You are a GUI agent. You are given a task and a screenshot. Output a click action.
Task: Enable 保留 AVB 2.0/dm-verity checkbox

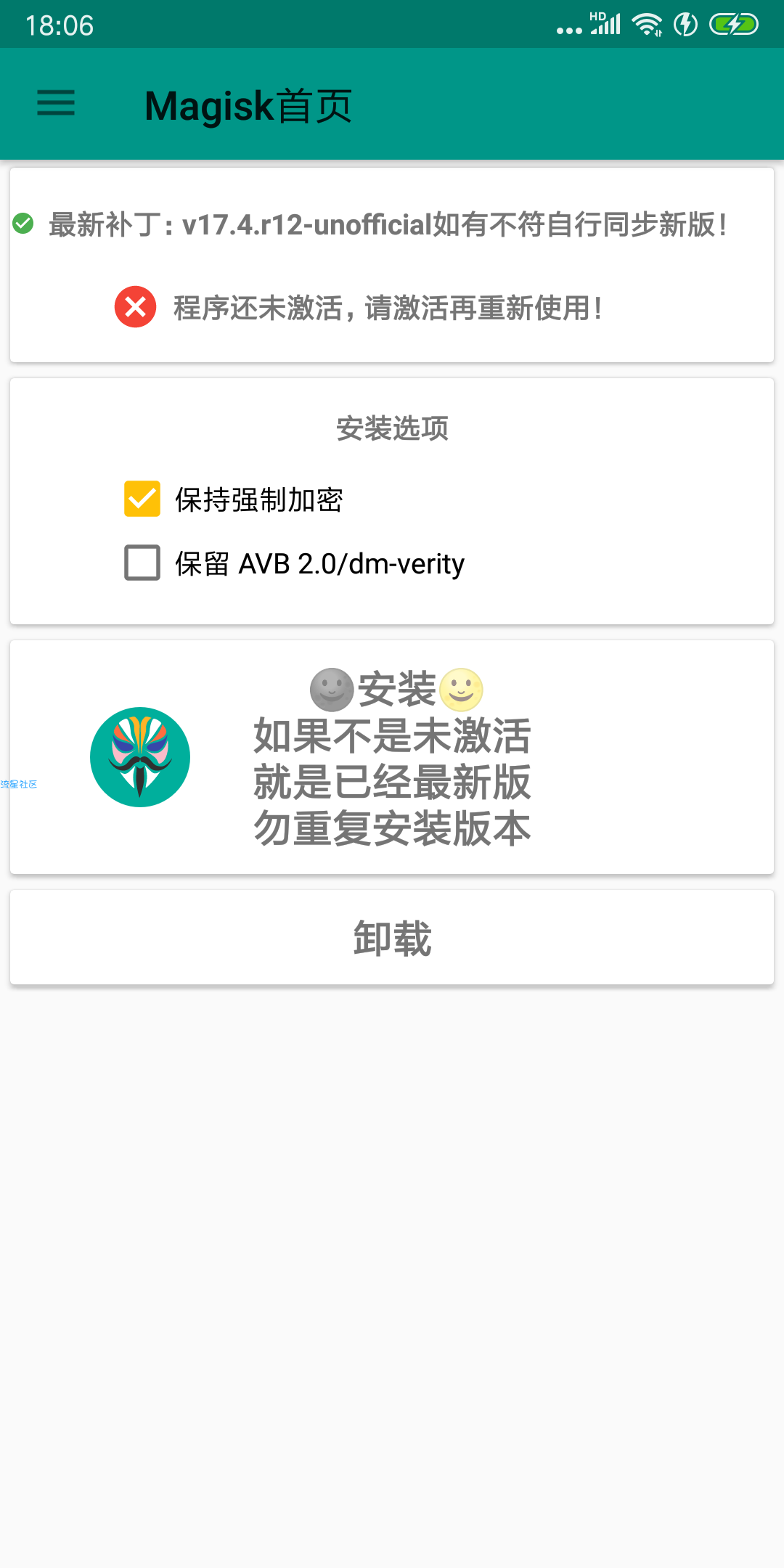coord(142,563)
